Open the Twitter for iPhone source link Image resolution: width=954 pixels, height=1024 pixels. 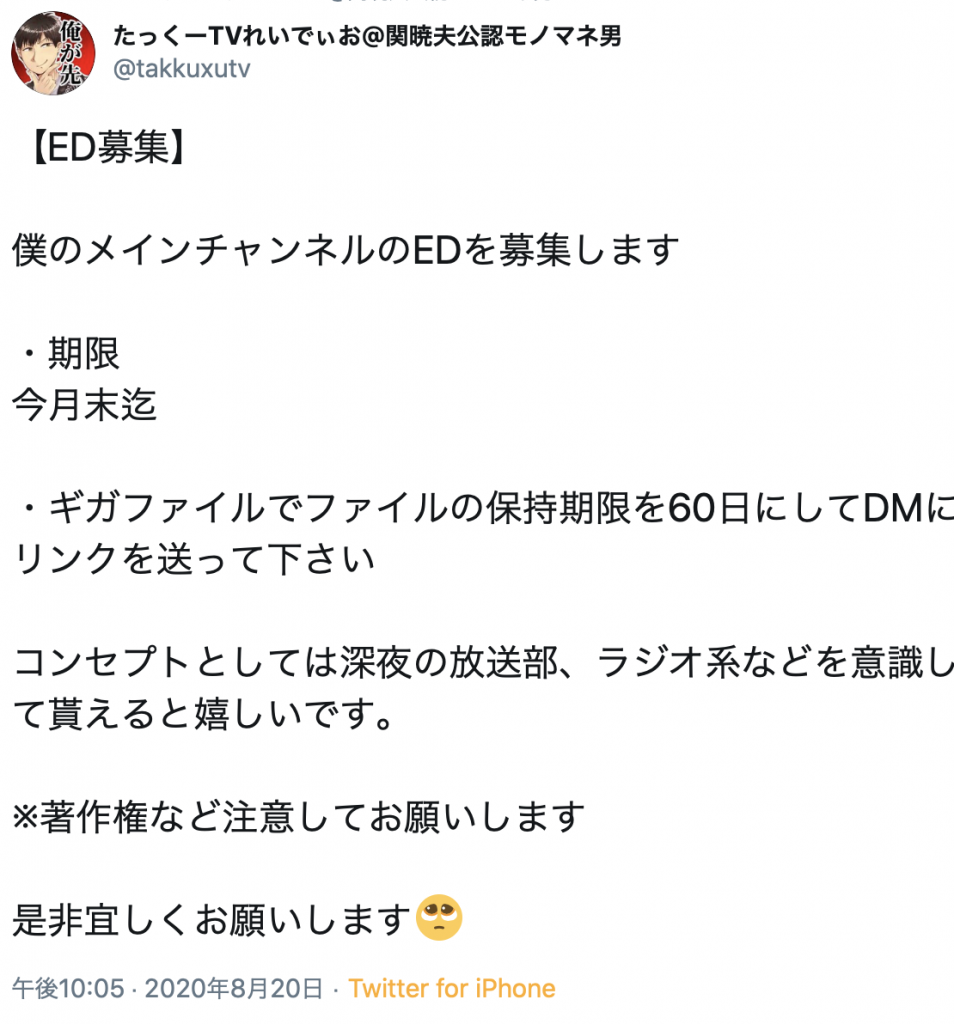[x=451, y=989]
